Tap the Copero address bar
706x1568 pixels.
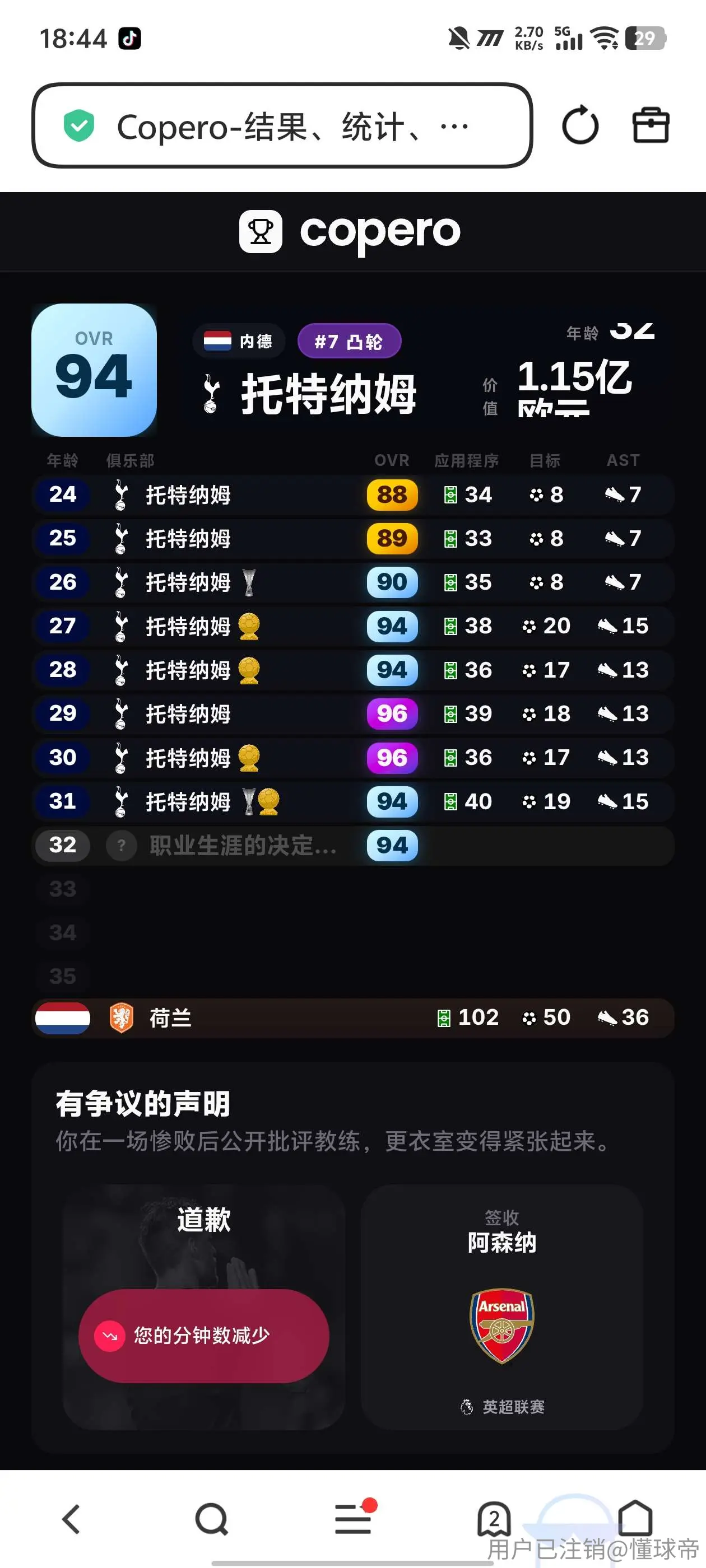tap(282, 126)
